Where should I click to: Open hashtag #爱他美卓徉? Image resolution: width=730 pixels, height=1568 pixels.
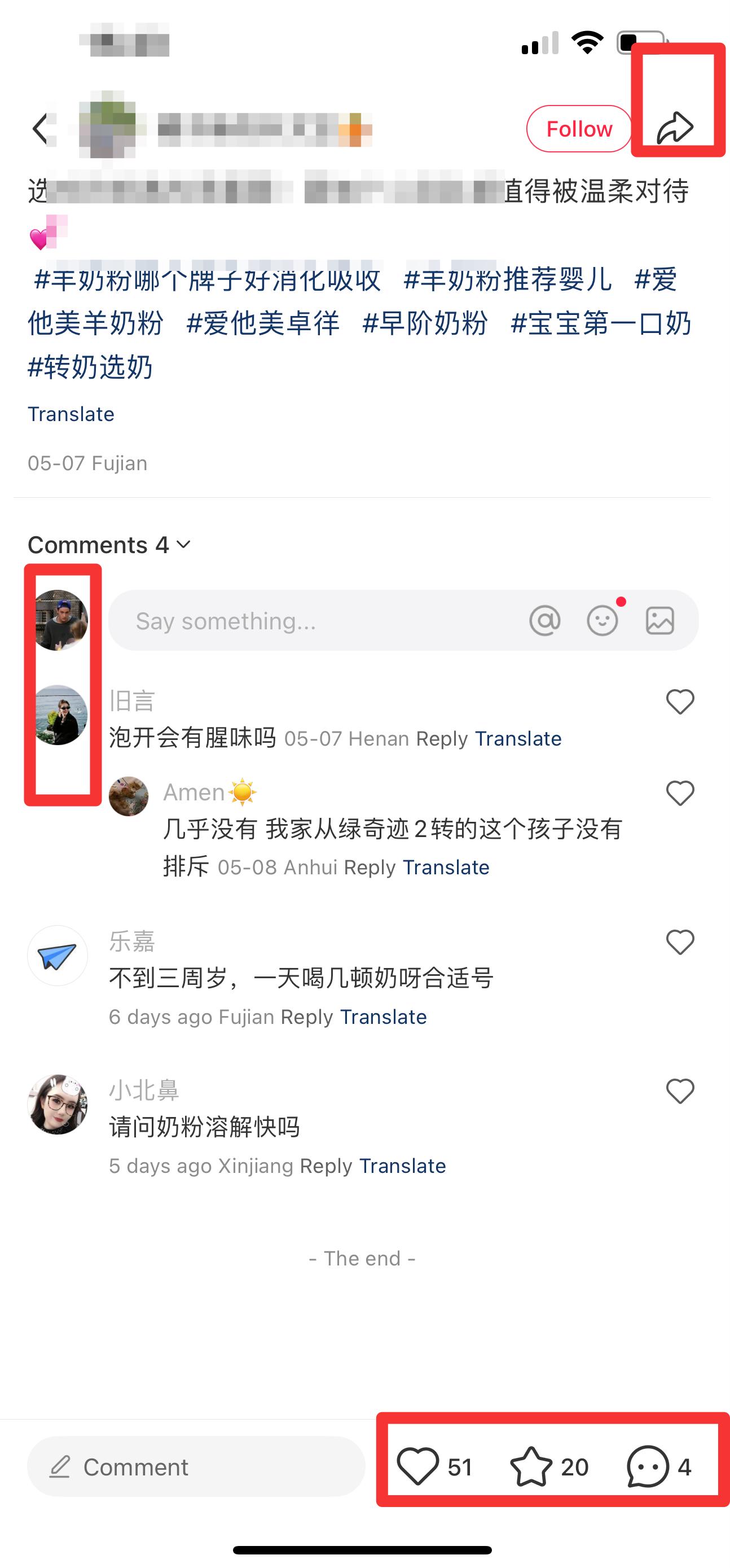[263, 323]
